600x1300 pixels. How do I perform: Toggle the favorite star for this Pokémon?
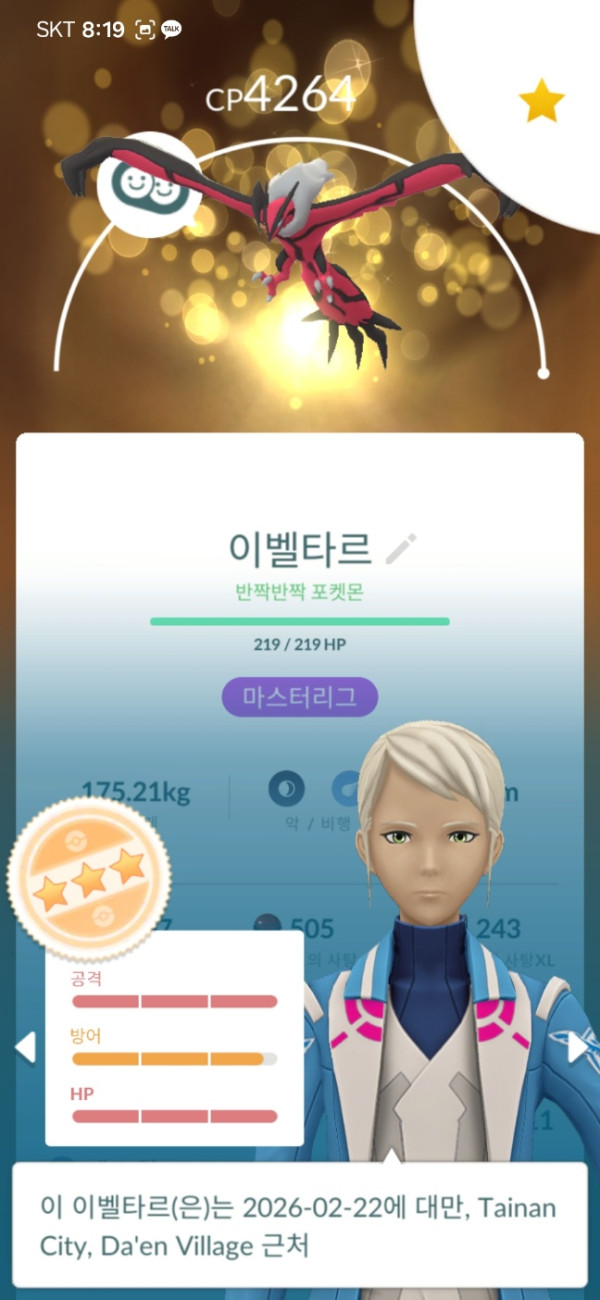(542, 101)
